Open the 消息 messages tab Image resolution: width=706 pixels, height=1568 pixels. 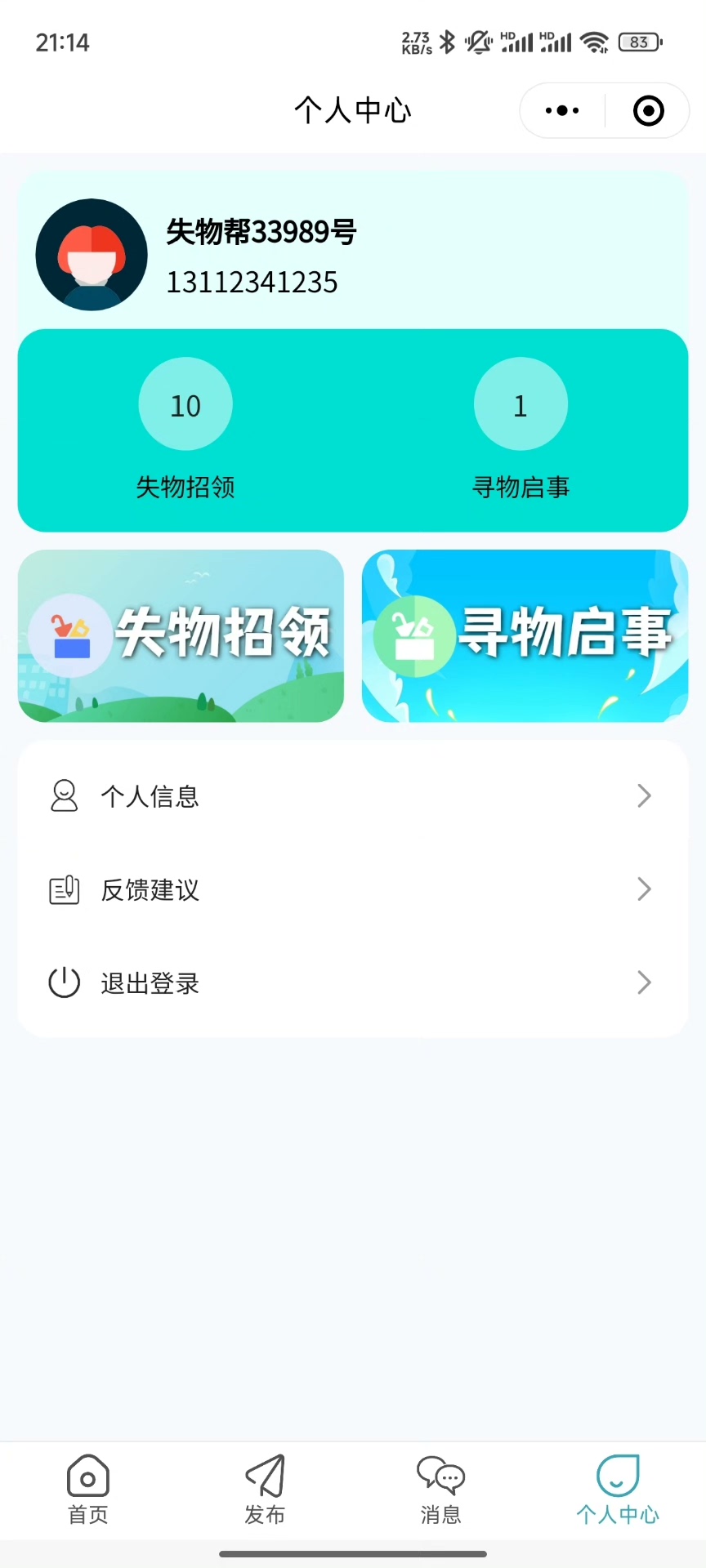[441, 1490]
